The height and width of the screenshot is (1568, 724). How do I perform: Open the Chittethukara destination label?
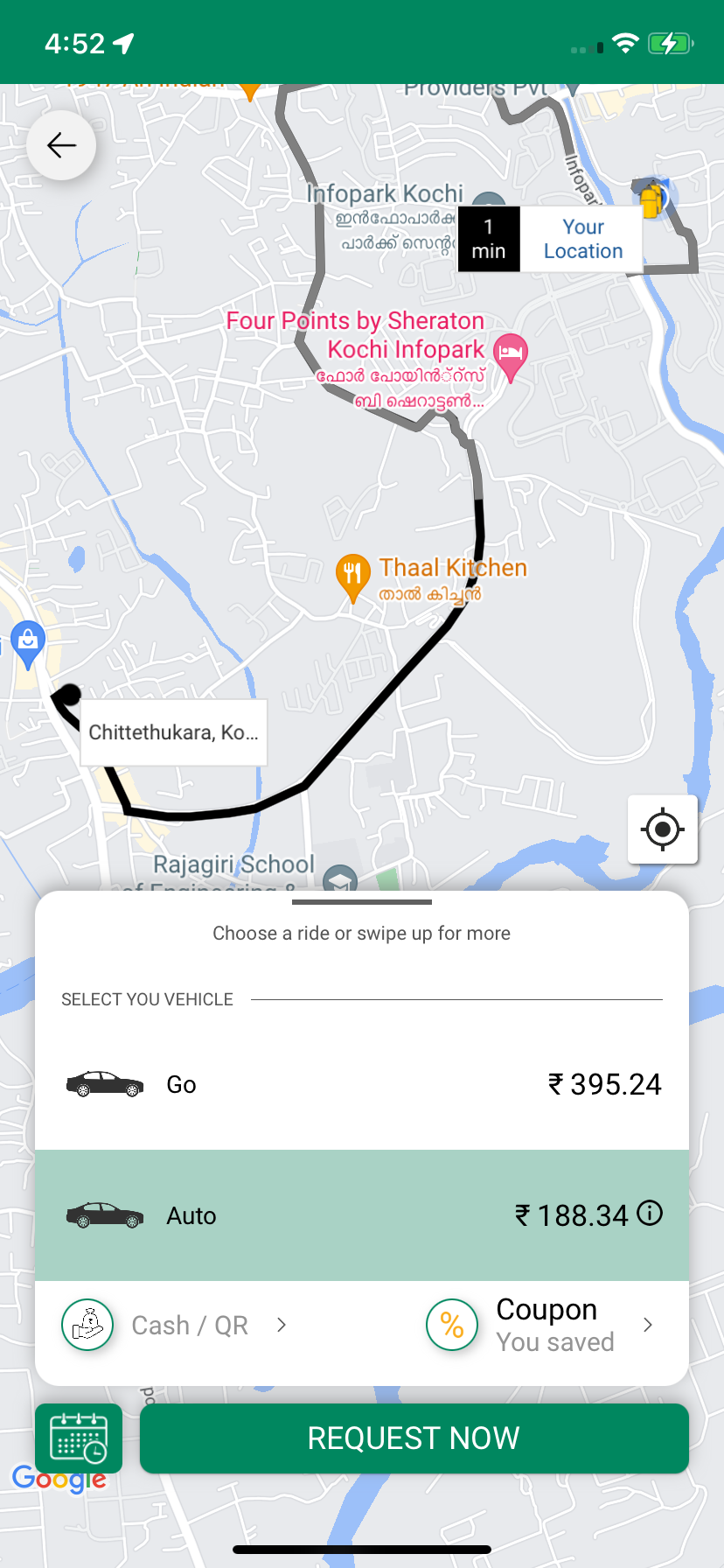173,732
